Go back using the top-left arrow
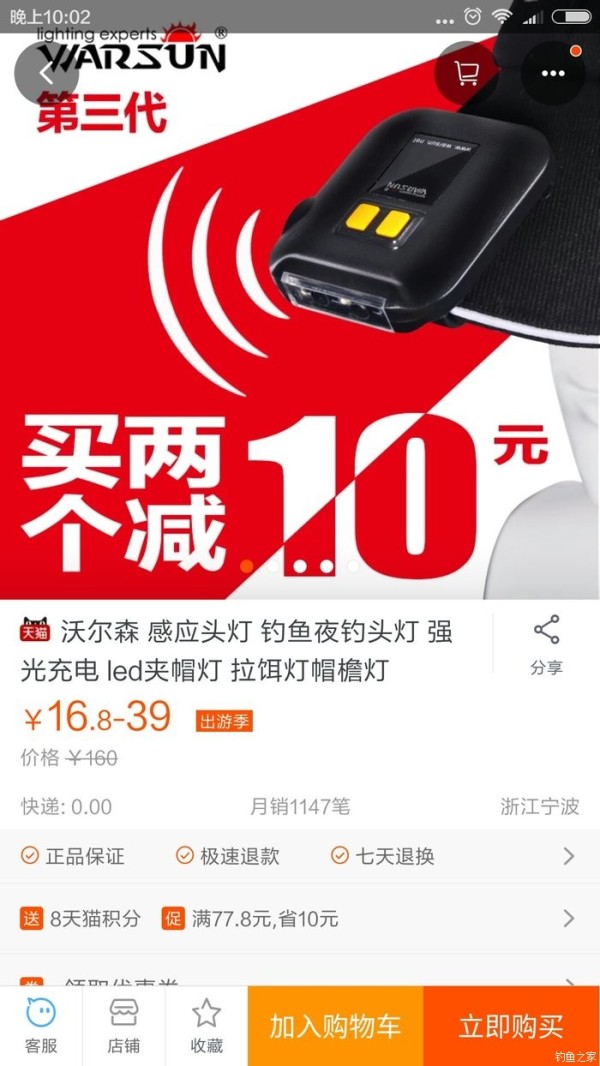Viewport: 600px width, 1066px height. (x=46, y=73)
